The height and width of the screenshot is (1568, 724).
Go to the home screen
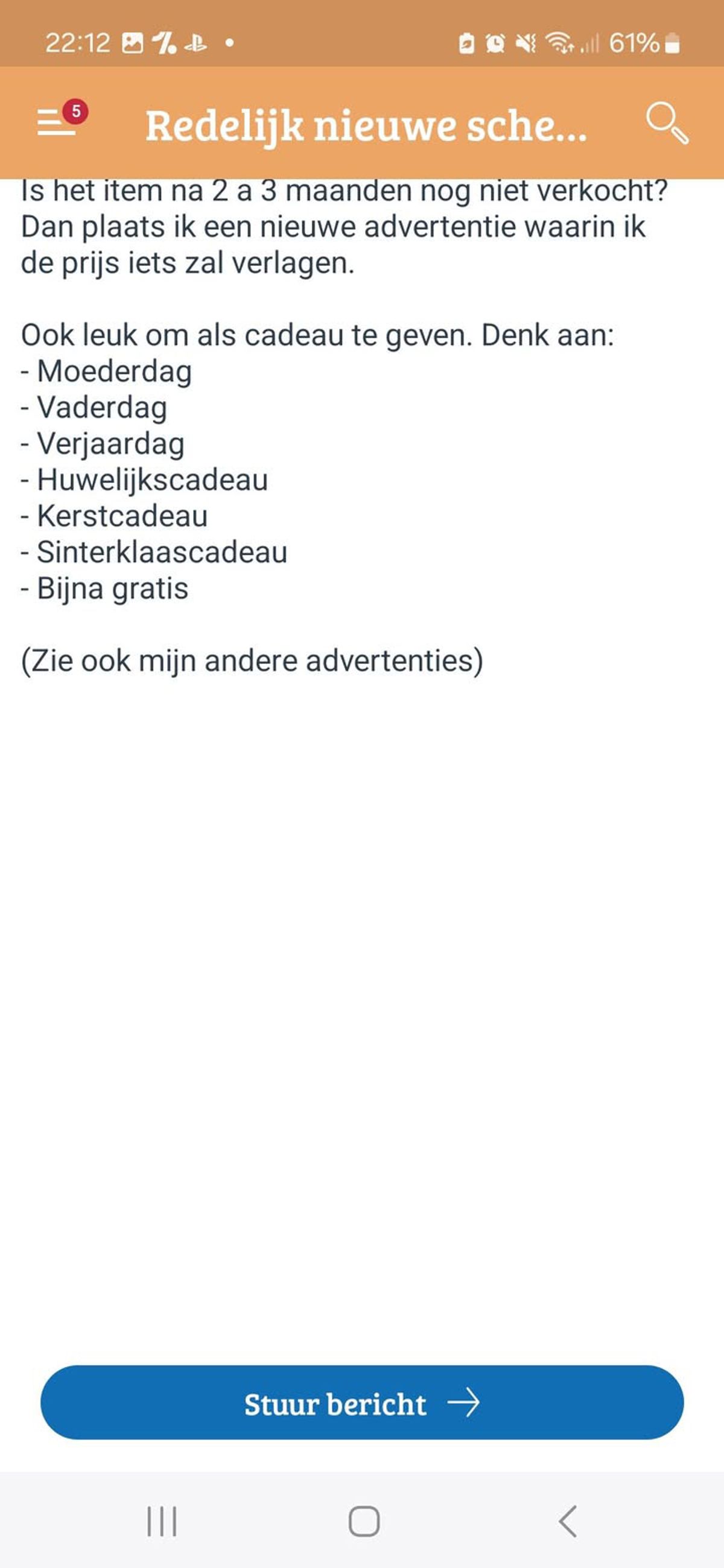click(x=364, y=1521)
